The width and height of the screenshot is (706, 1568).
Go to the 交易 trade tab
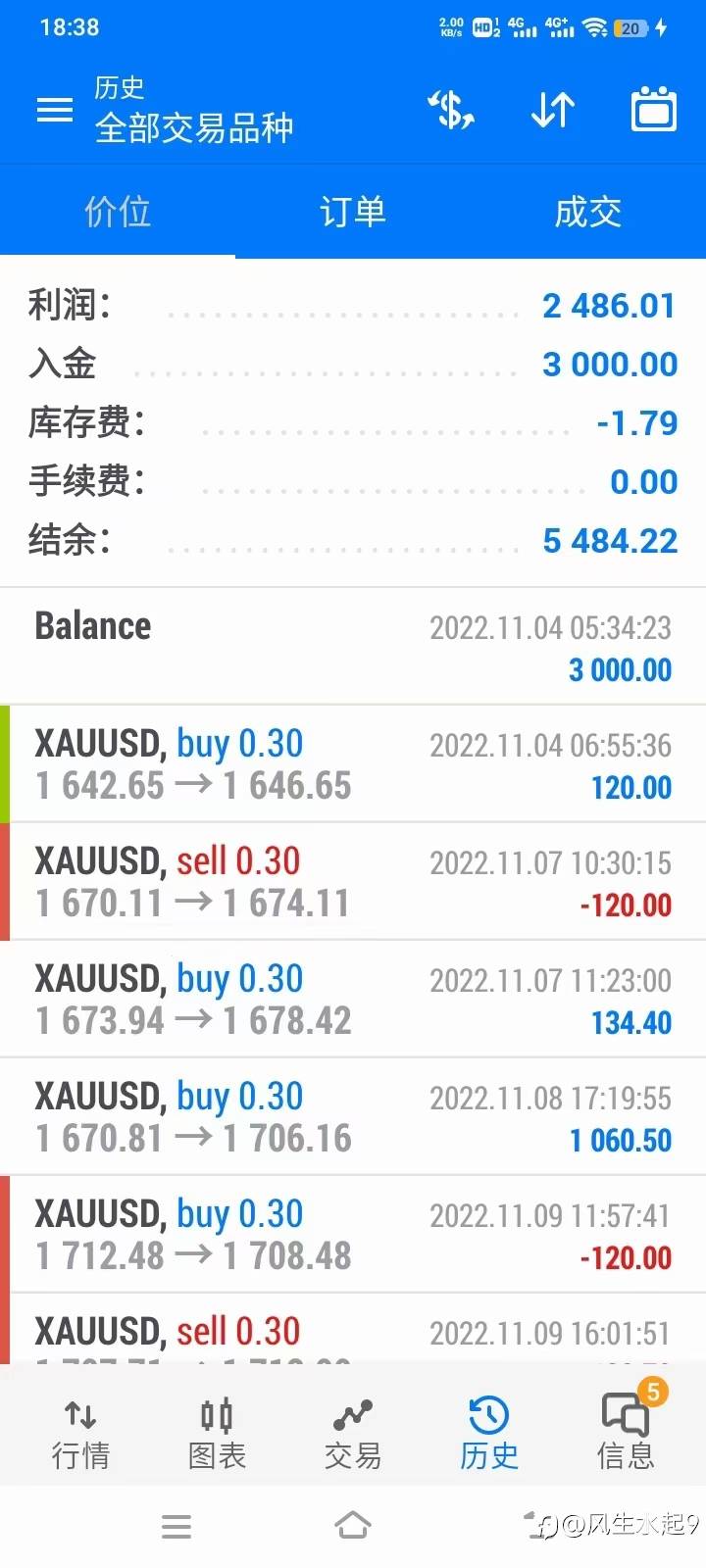click(x=353, y=1435)
